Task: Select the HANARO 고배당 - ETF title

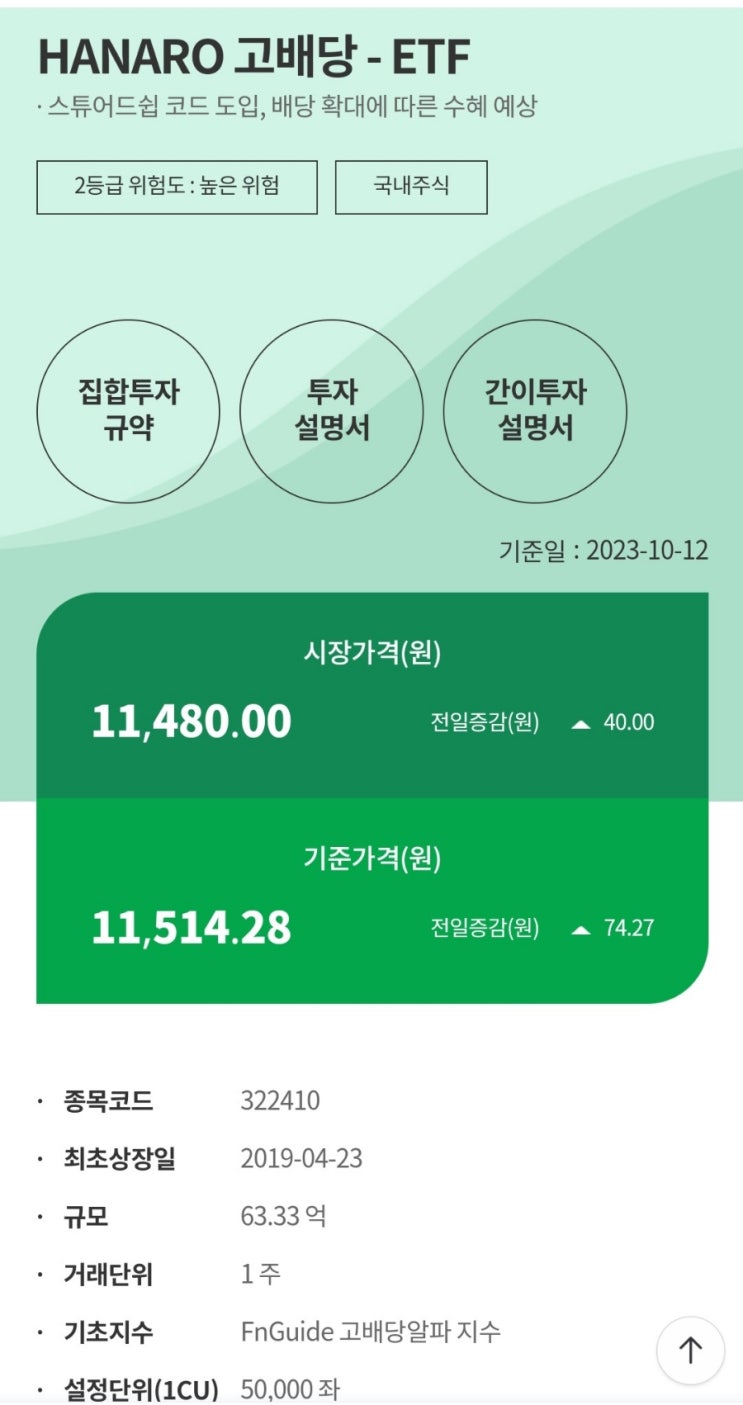Action: point(260,57)
